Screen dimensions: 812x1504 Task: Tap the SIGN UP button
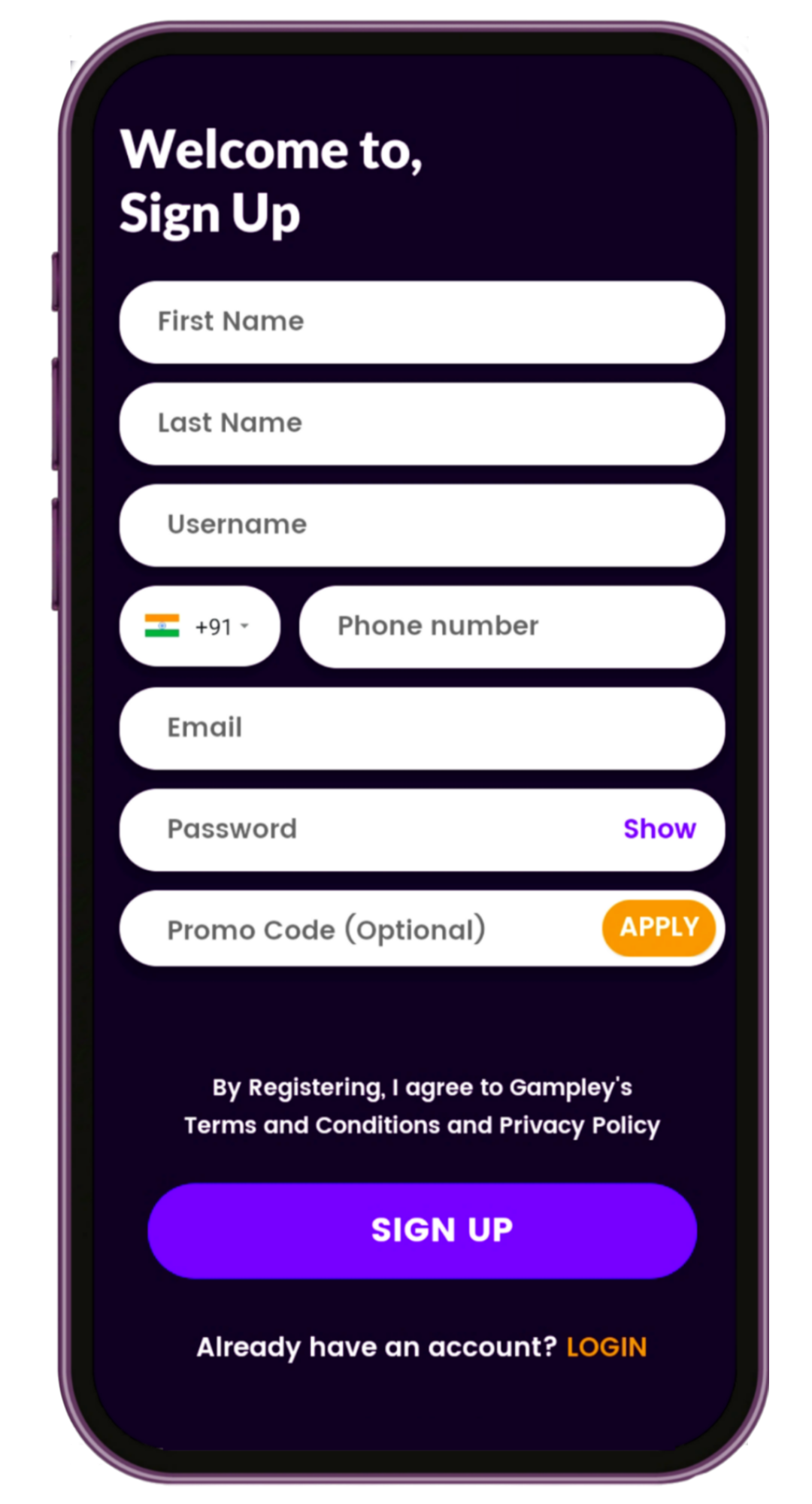tap(422, 1230)
